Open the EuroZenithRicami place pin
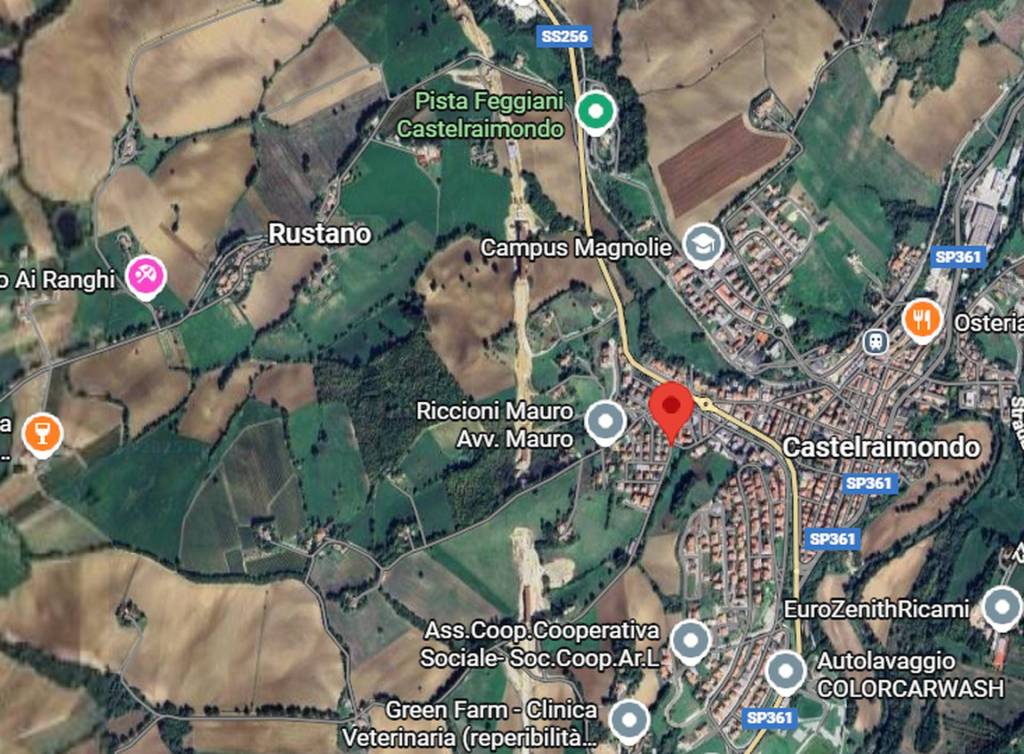 1001,607
